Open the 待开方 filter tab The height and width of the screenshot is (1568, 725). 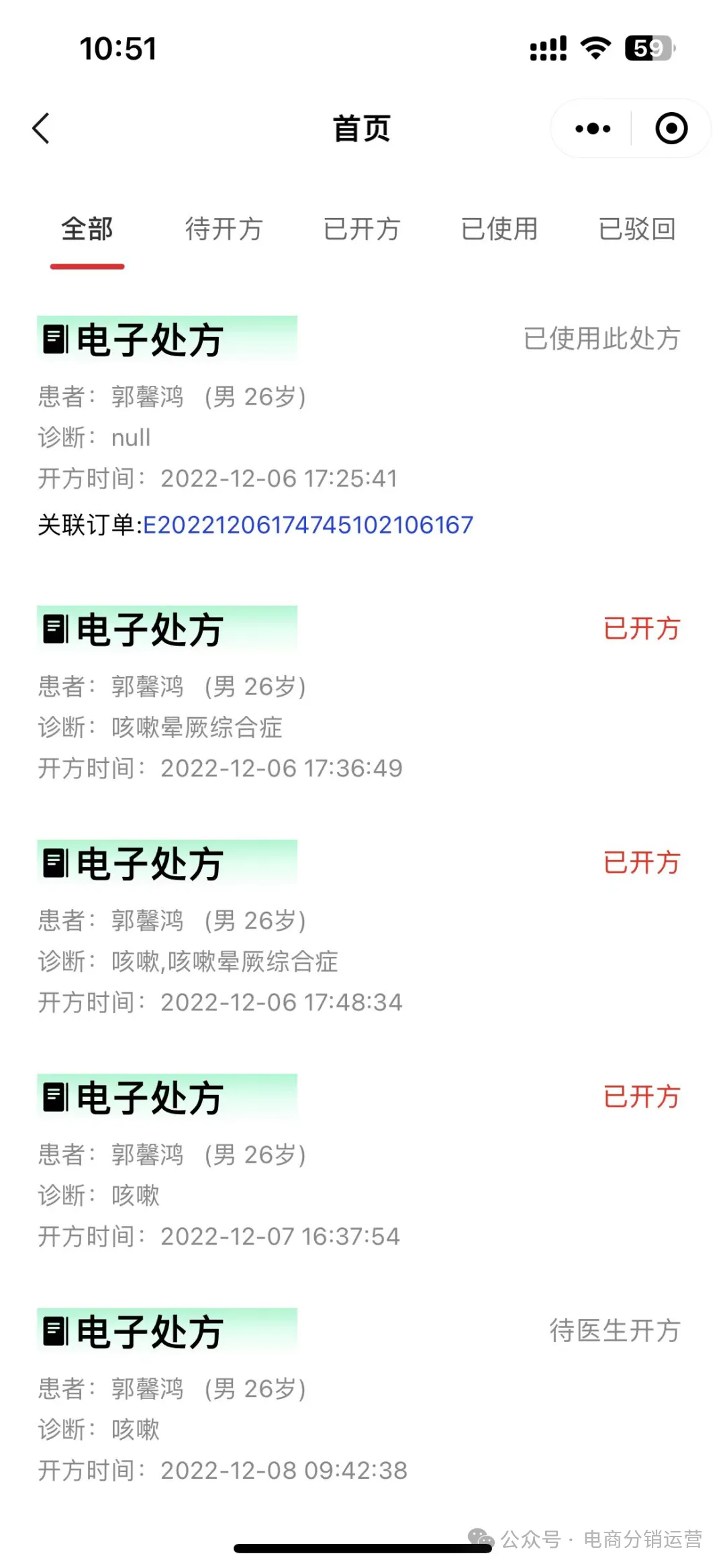point(225,229)
